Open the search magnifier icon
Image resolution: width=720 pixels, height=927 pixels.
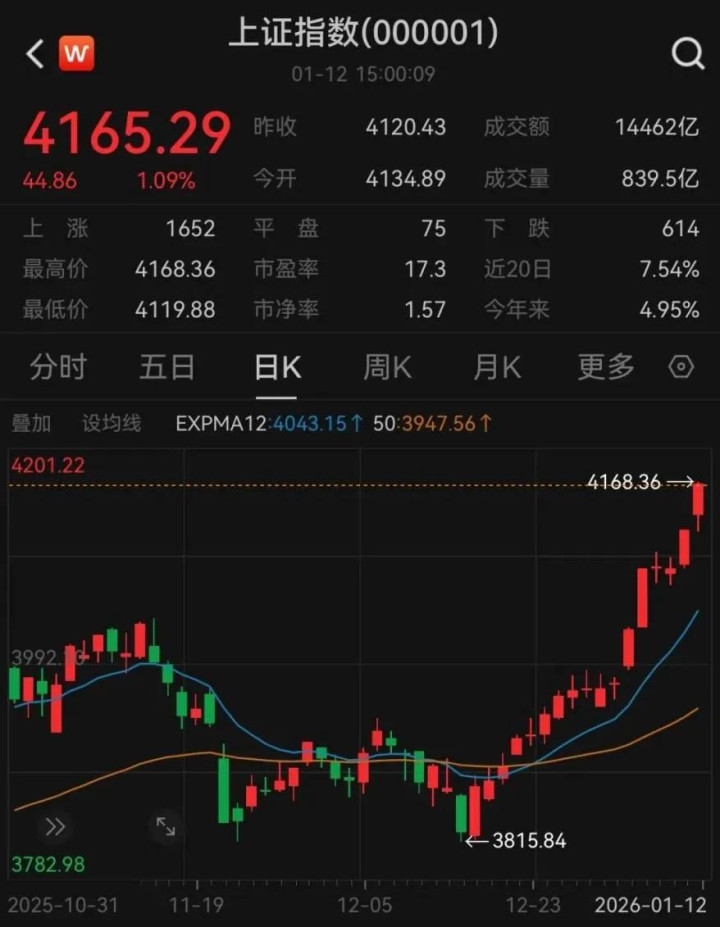pos(688,53)
